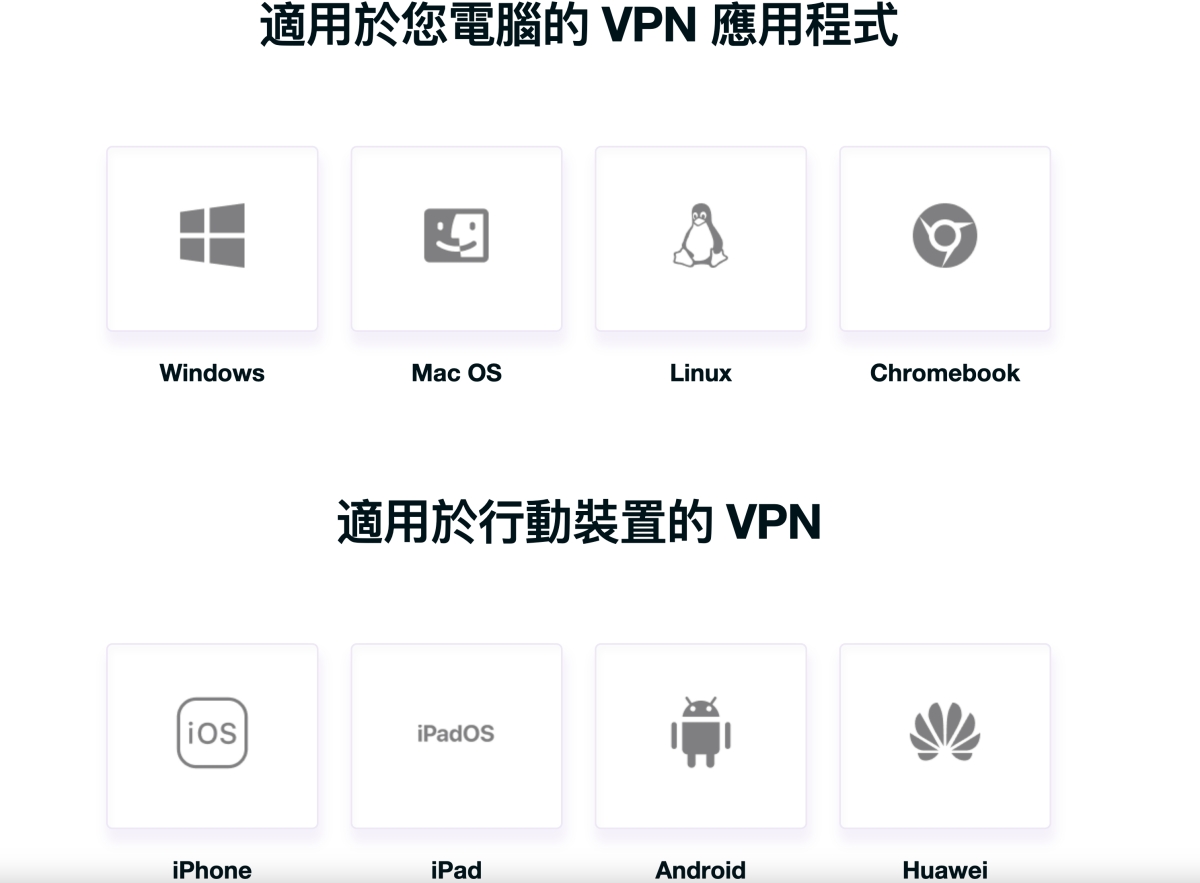Select the Android VPN tile
This screenshot has height=883, width=1200.
[x=700, y=735]
